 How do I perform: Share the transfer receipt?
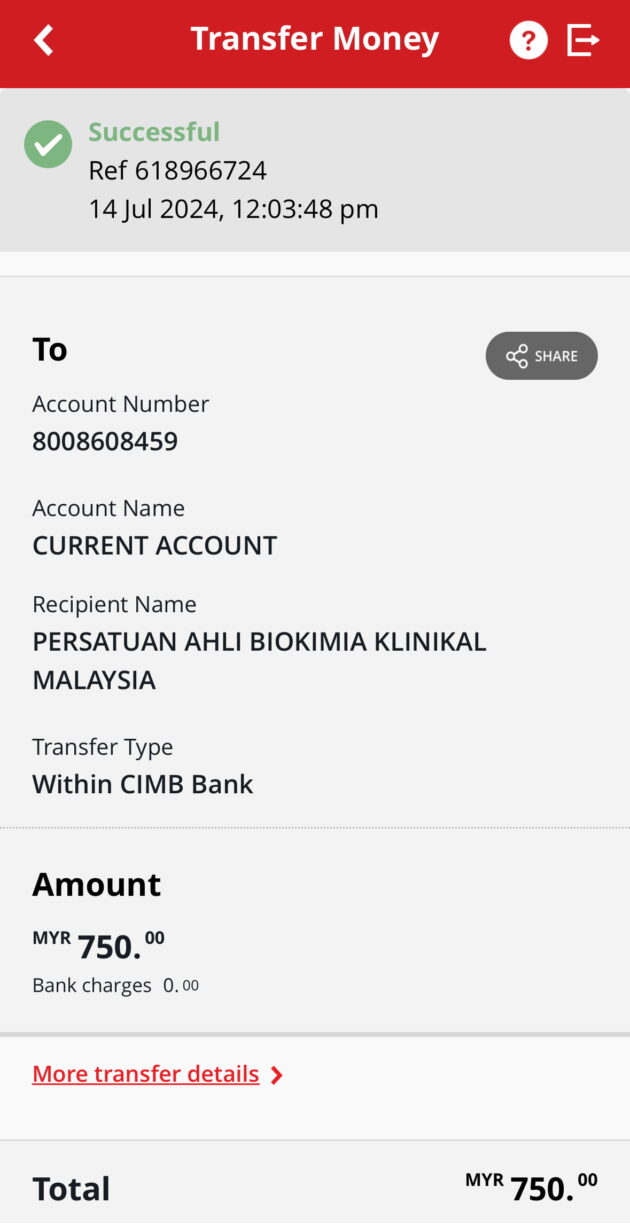pyautogui.click(x=541, y=356)
